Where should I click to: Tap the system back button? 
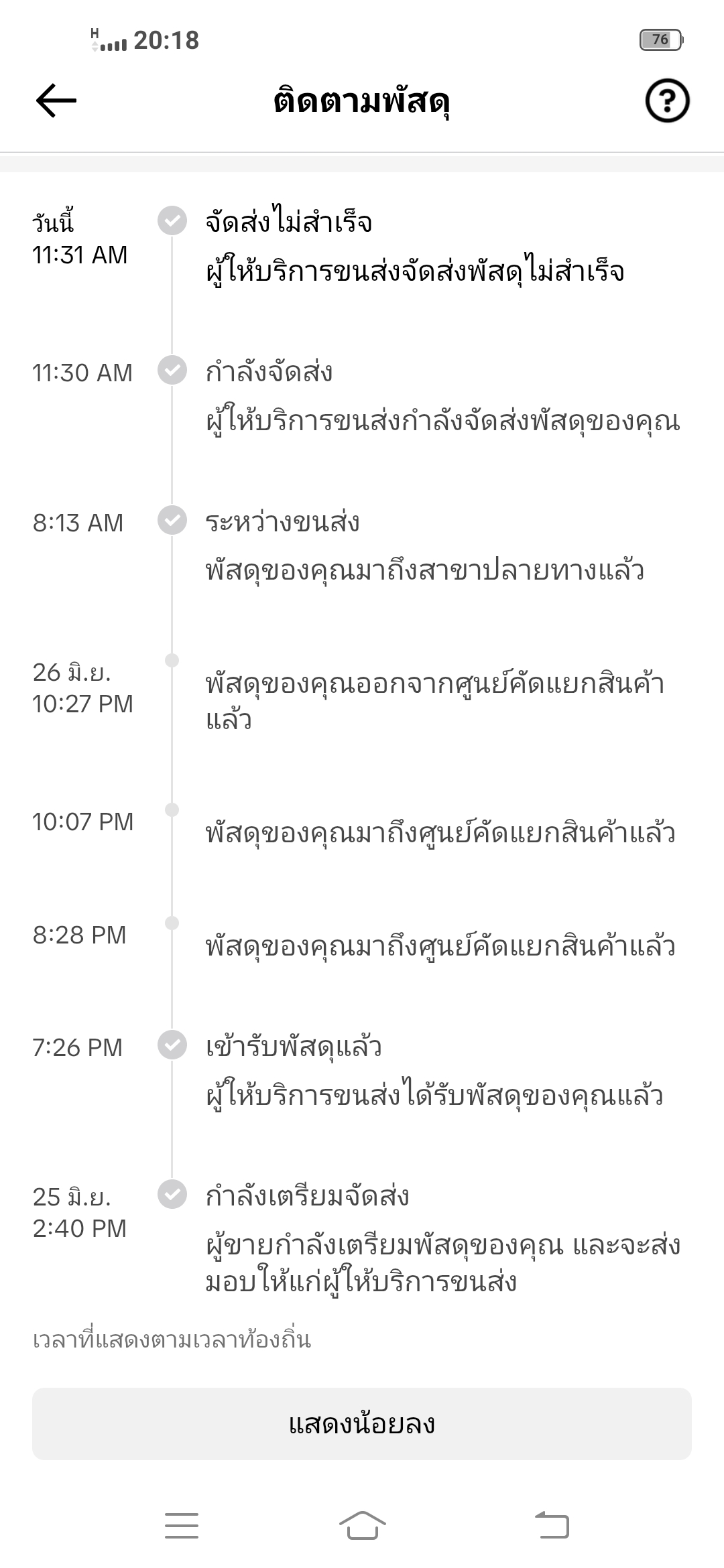click(552, 1525)
